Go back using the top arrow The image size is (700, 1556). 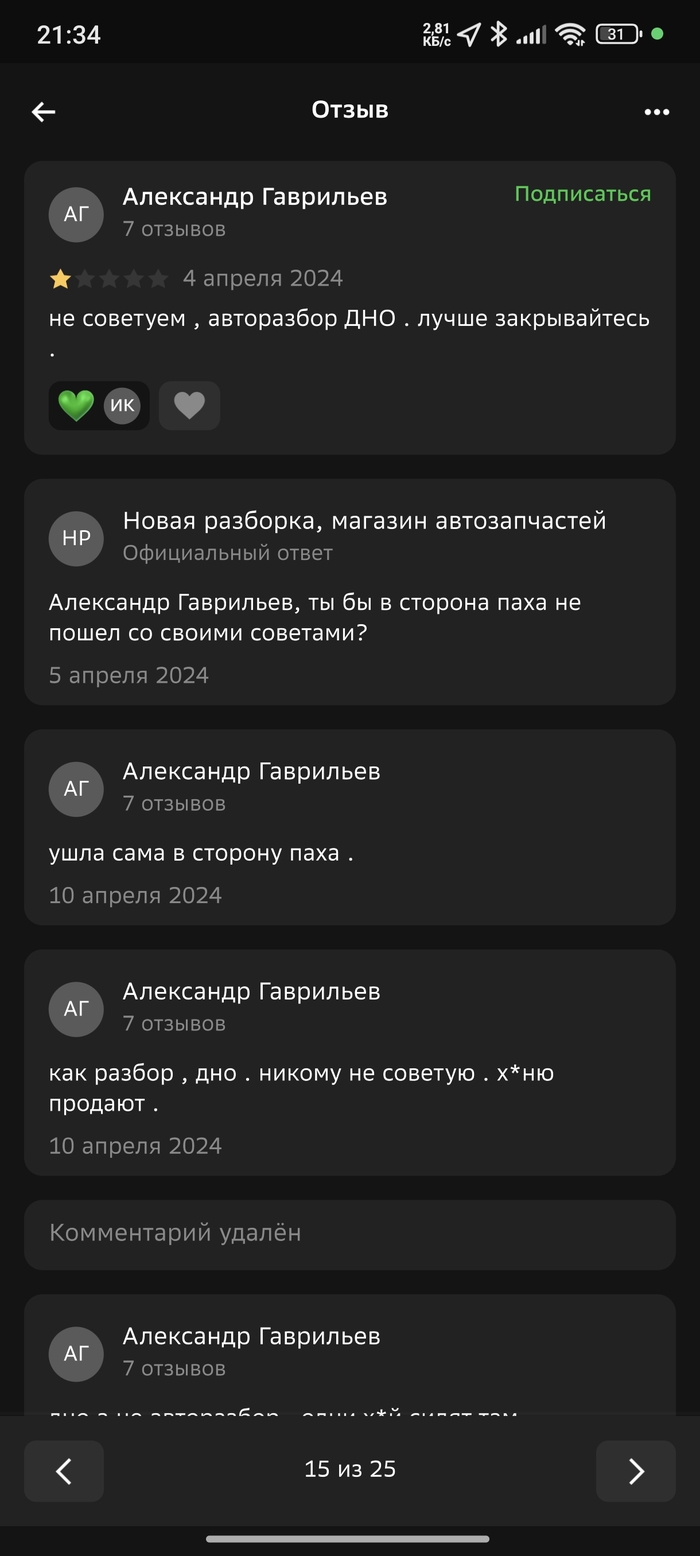tap(43, 112)
